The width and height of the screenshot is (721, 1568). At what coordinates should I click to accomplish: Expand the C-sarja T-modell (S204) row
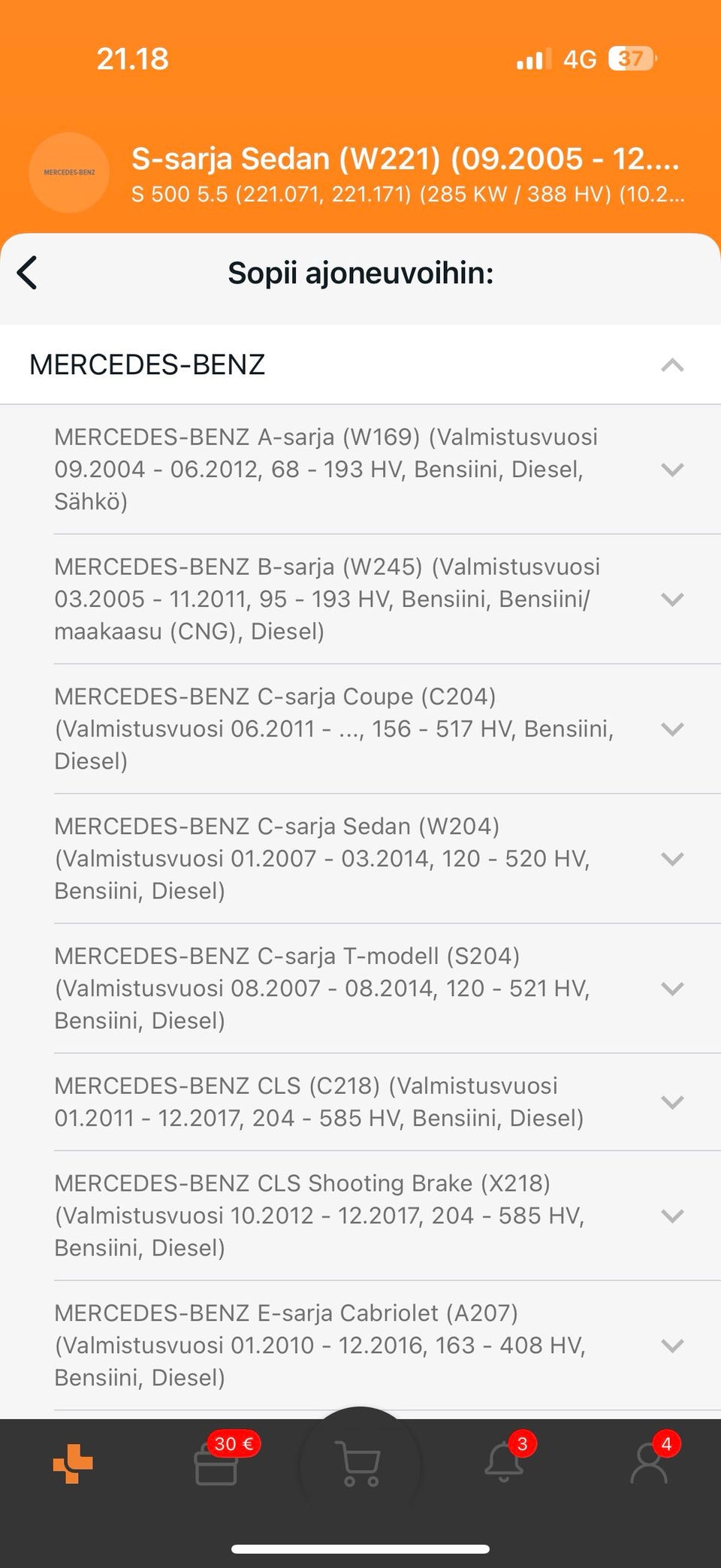(671, 989)
